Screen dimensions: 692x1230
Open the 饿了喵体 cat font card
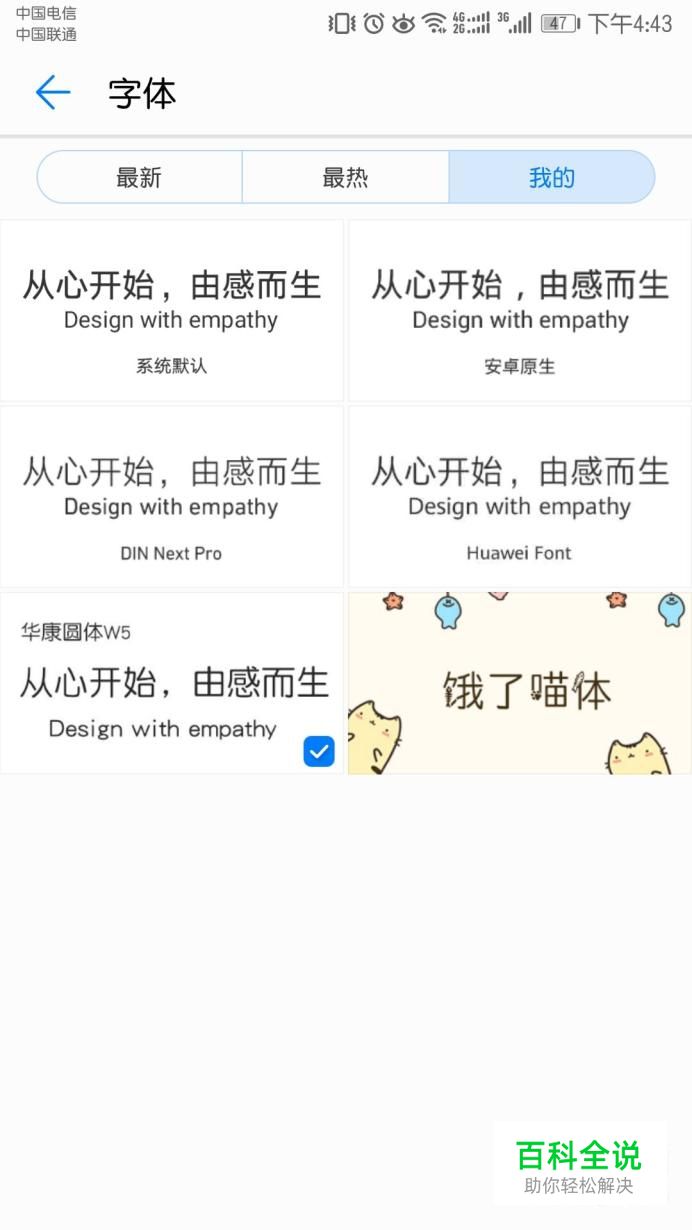[x=519, y=683]
